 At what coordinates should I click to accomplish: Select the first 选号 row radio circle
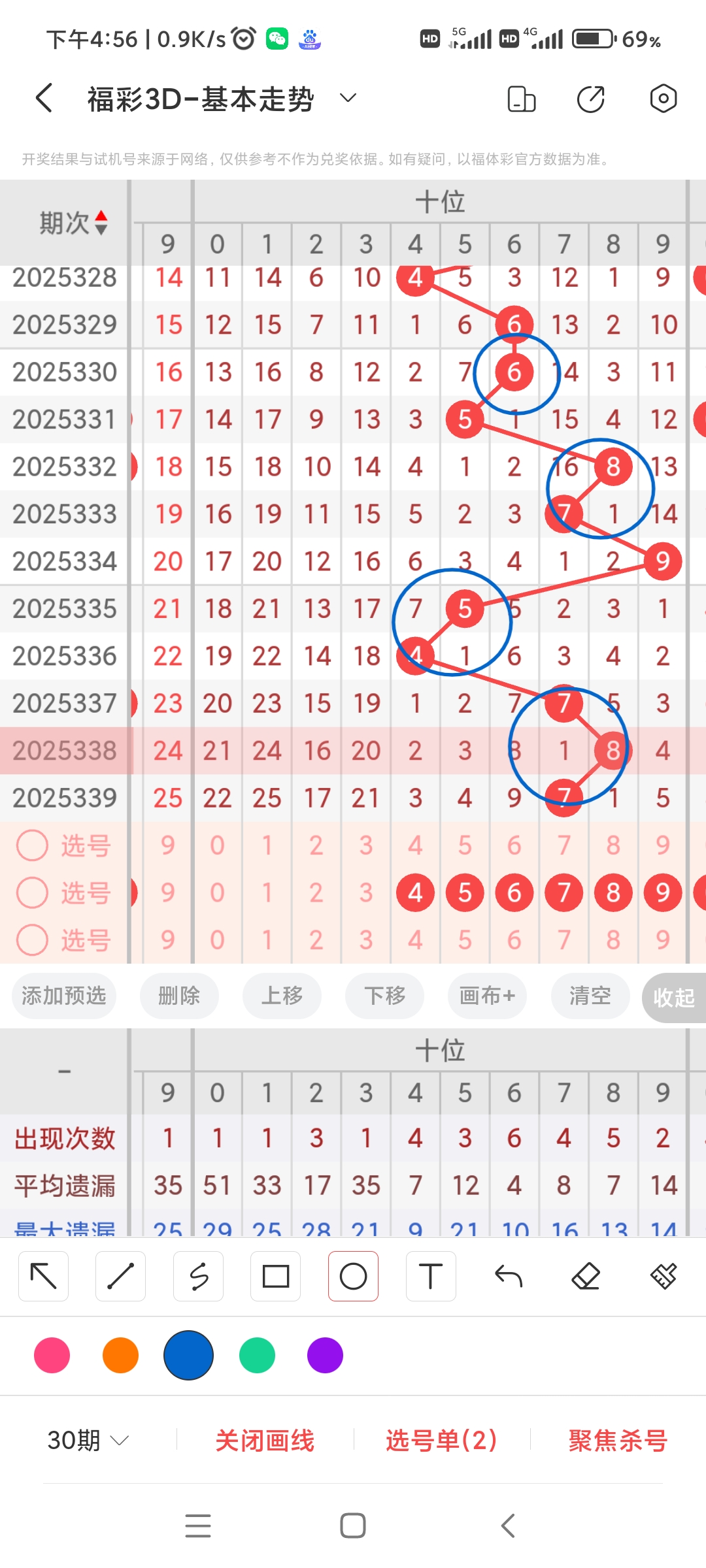[32, 845]
